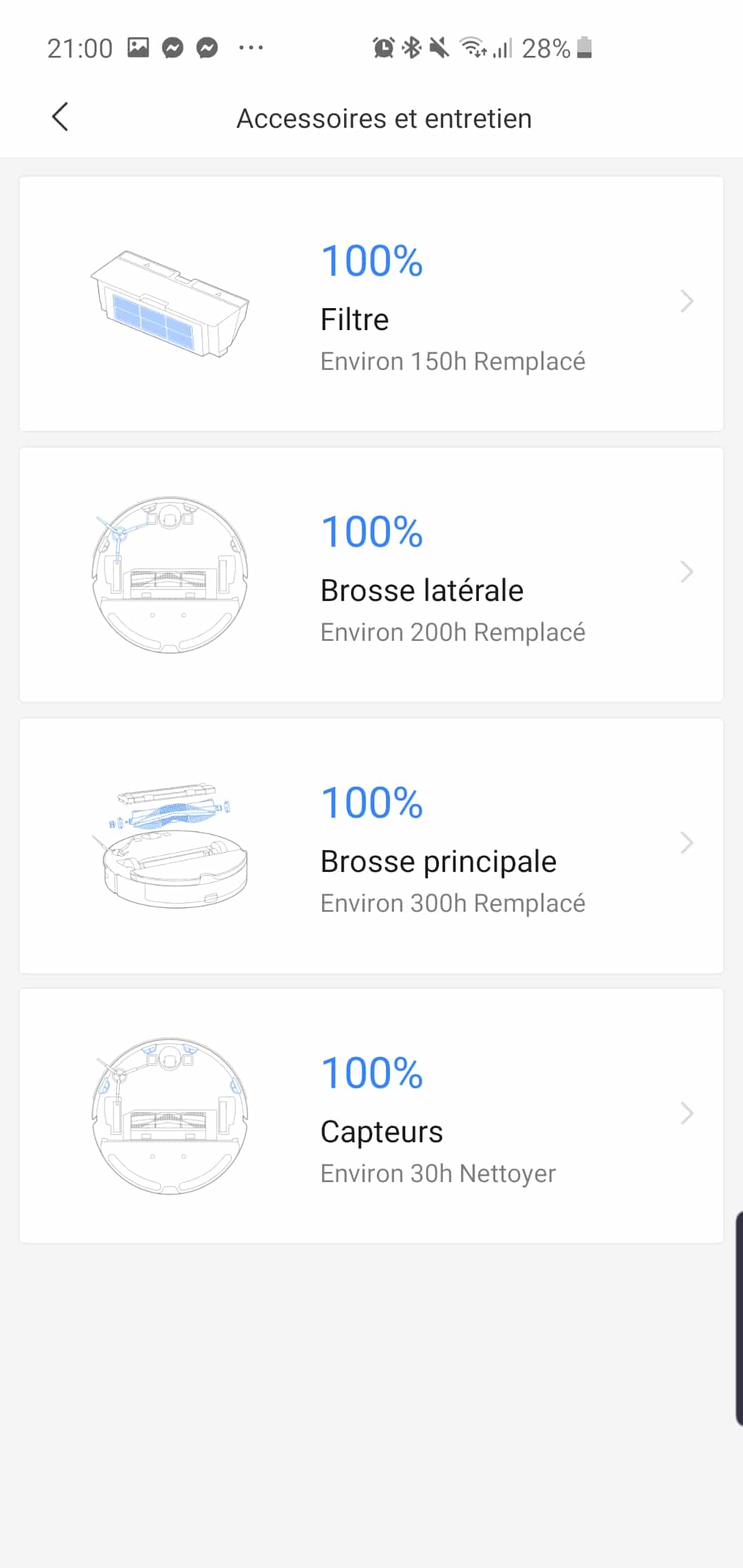
Task: Go back from Accessoires et entretien
Action: (61, 117)
